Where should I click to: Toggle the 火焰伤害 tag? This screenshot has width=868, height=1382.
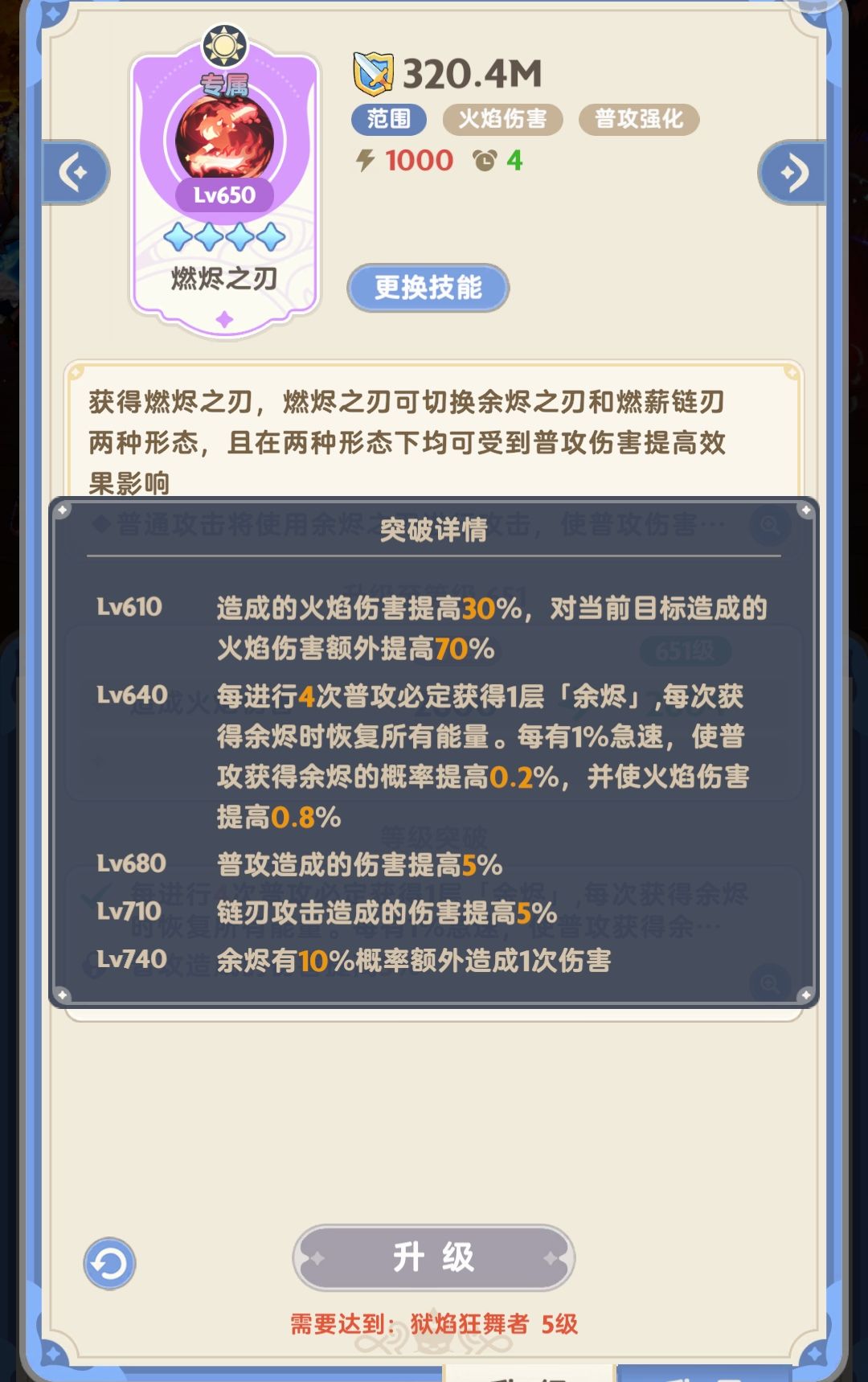[503, 118]
